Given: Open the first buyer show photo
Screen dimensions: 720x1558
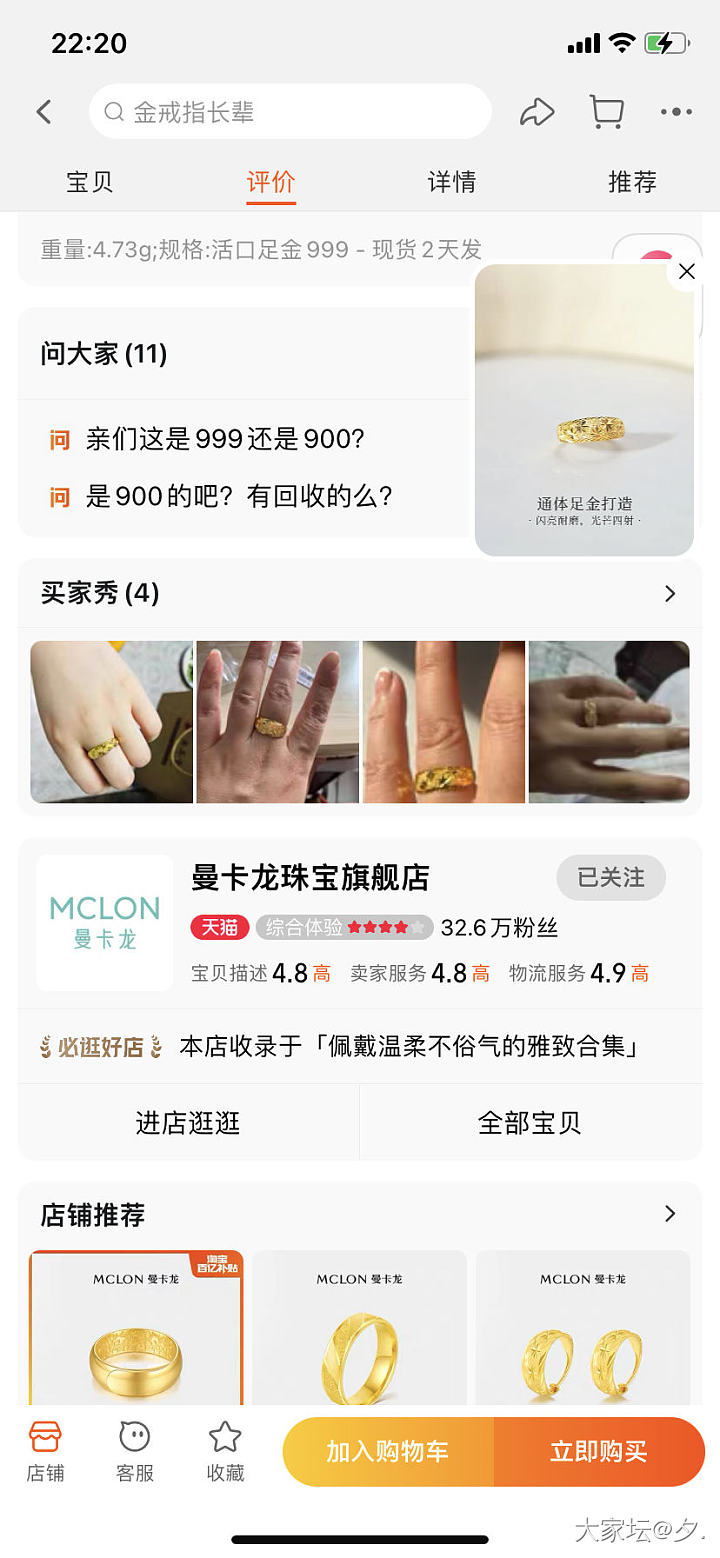Looking at the screenshot, I should 111,722.
